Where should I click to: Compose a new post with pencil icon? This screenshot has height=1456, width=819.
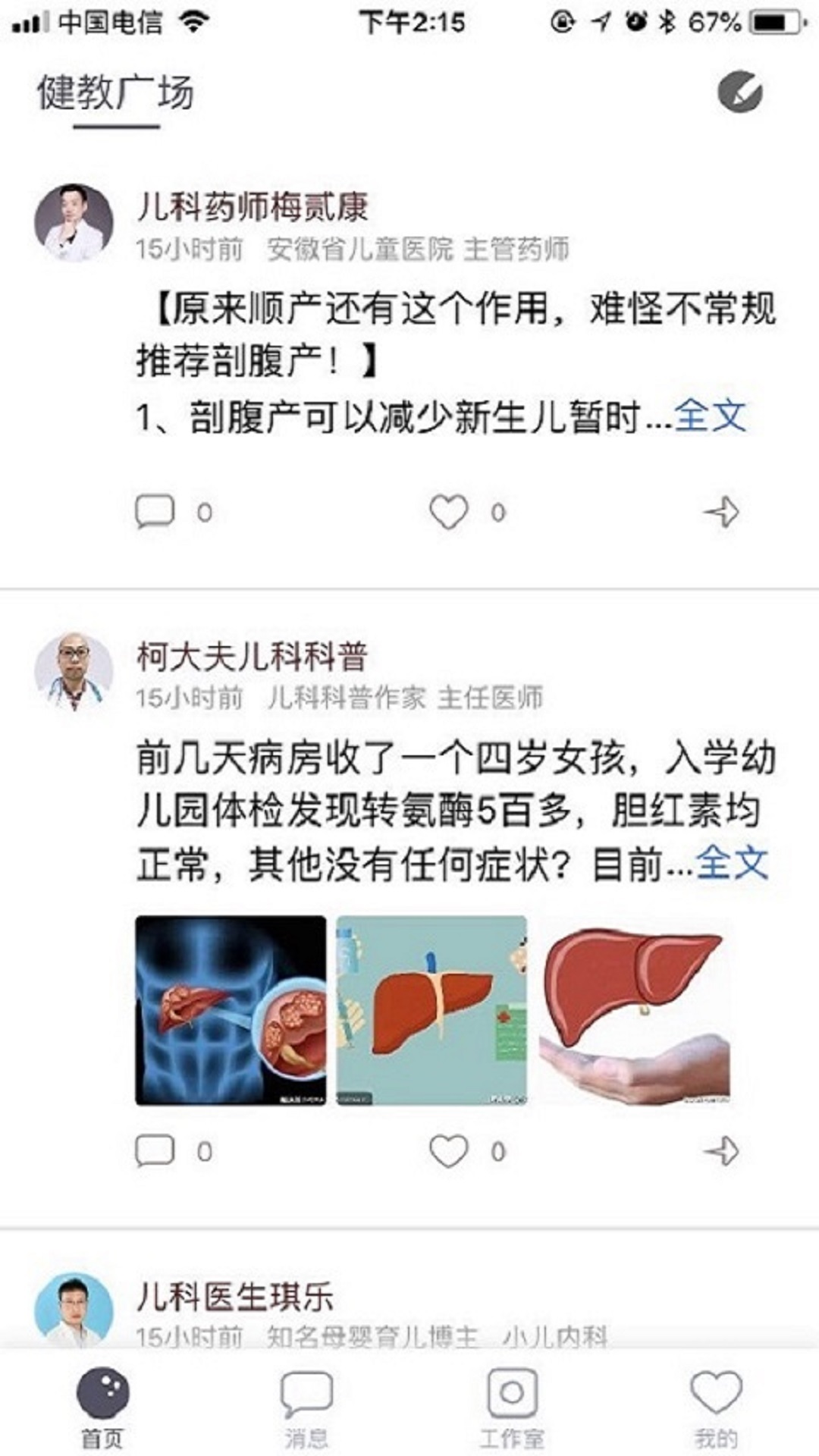point(739,93)
